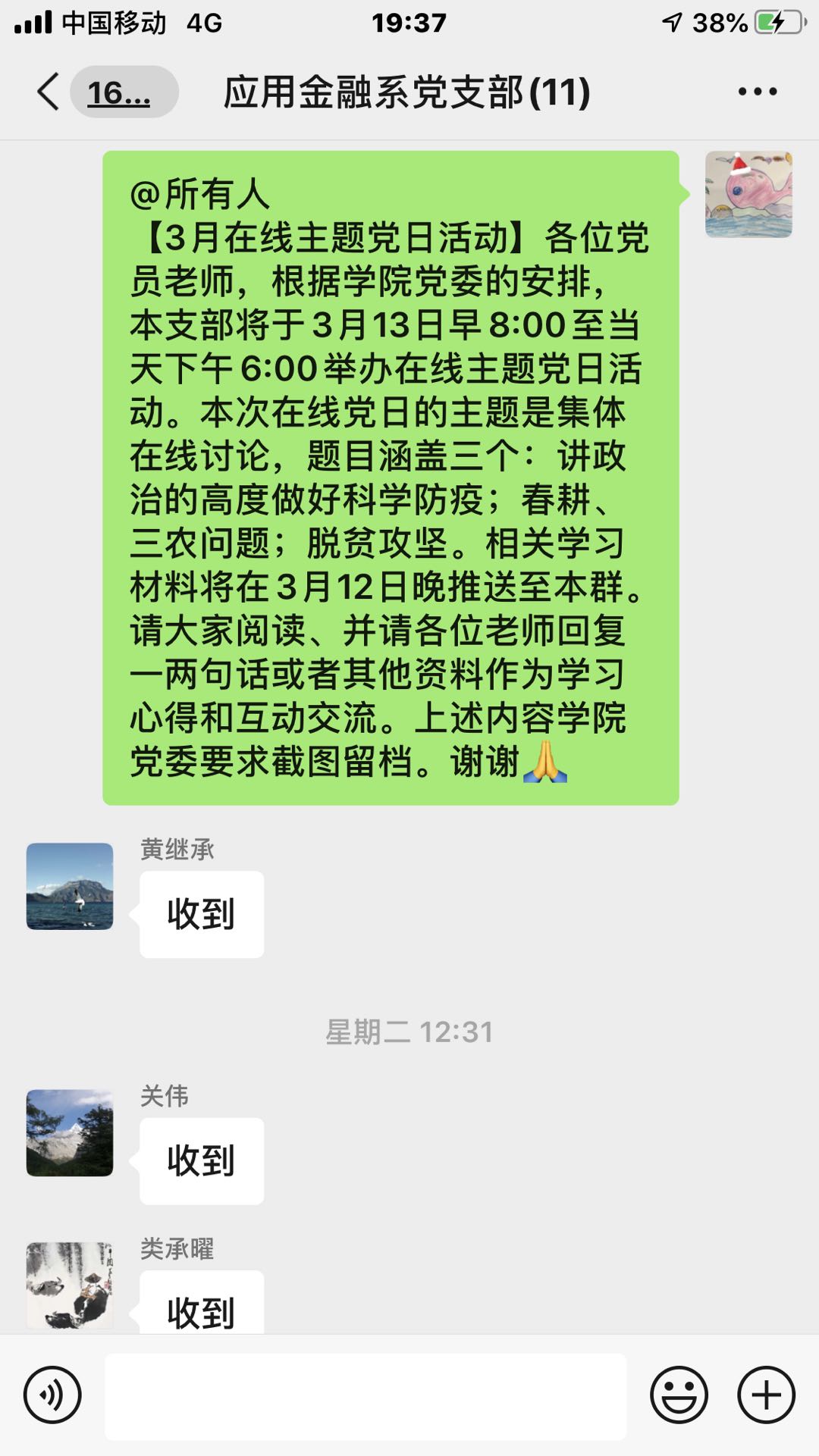819x1456 pixels.
Task: Switch to voice message input
Action: (52, 1395)
